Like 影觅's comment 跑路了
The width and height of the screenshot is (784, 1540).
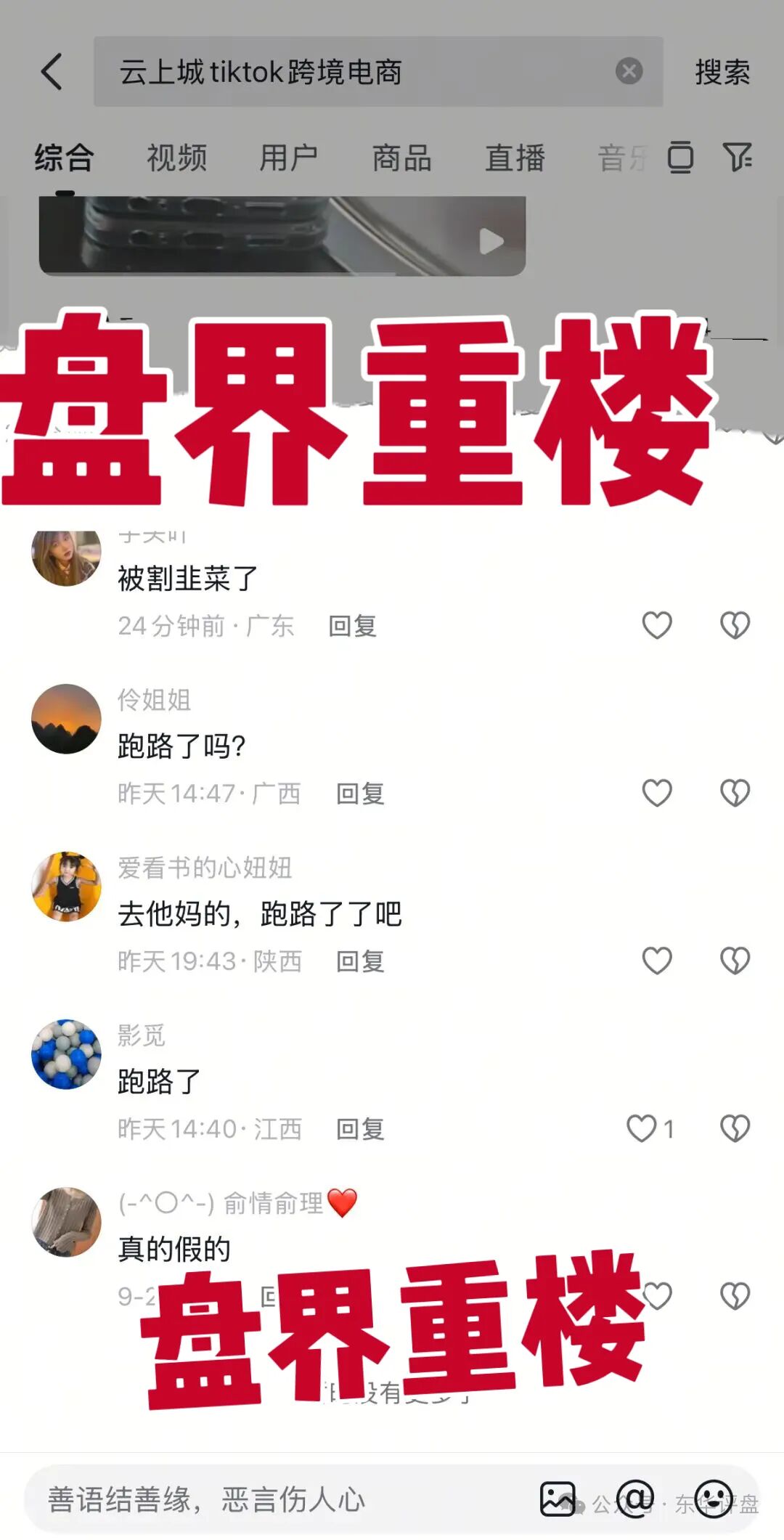642,1128
